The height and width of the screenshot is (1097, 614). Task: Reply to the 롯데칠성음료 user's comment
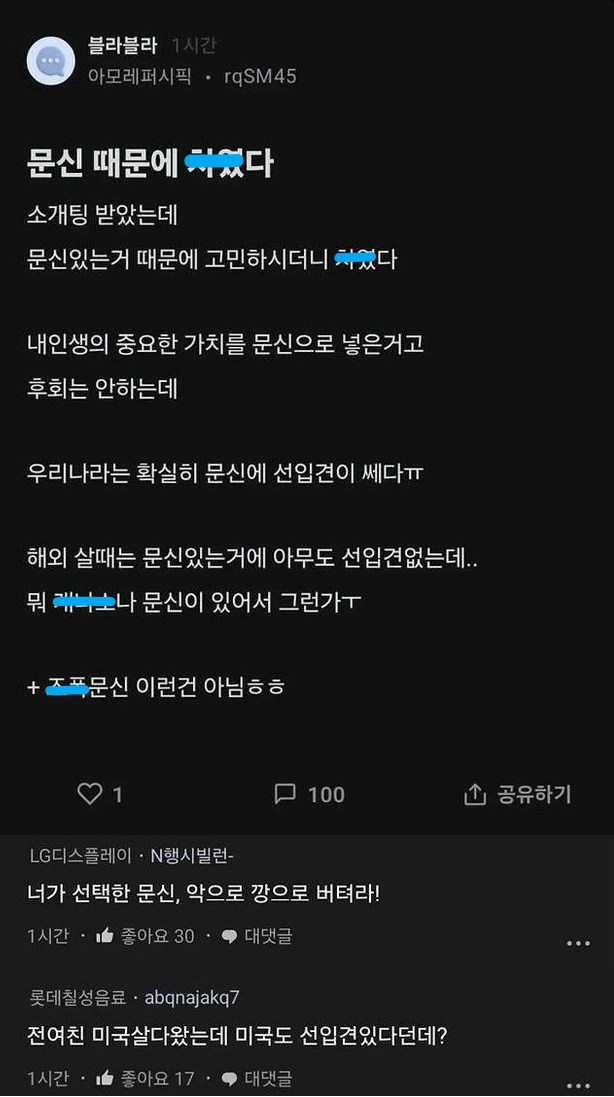[257, 1078]
